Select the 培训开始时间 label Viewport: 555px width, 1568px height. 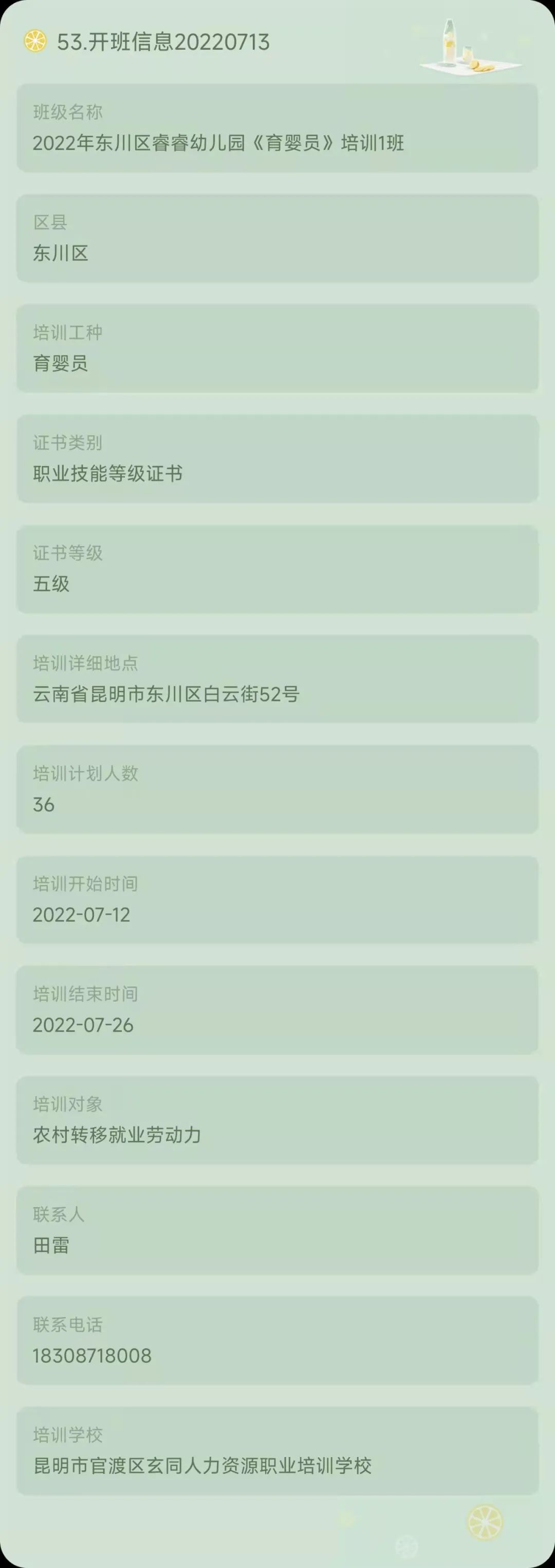pyautogui.click(x=85, y=883)
